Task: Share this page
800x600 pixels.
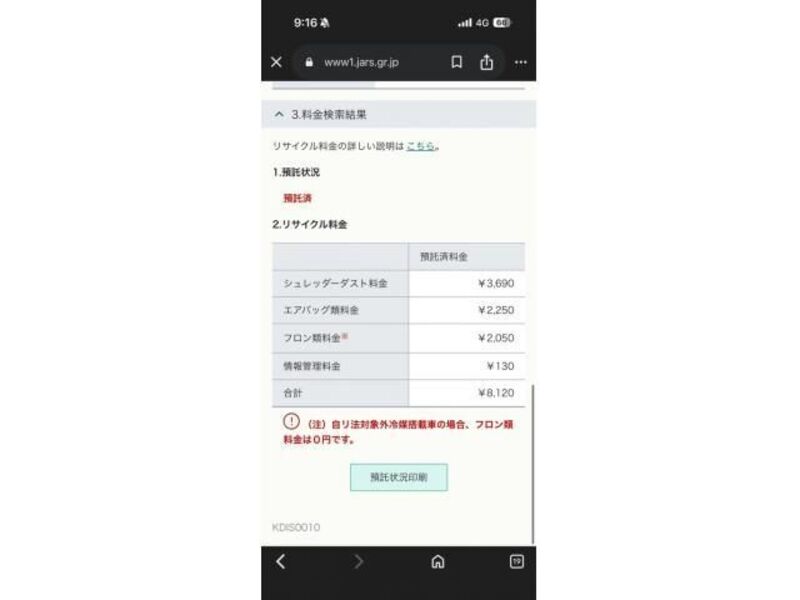Action: [486, 62]
